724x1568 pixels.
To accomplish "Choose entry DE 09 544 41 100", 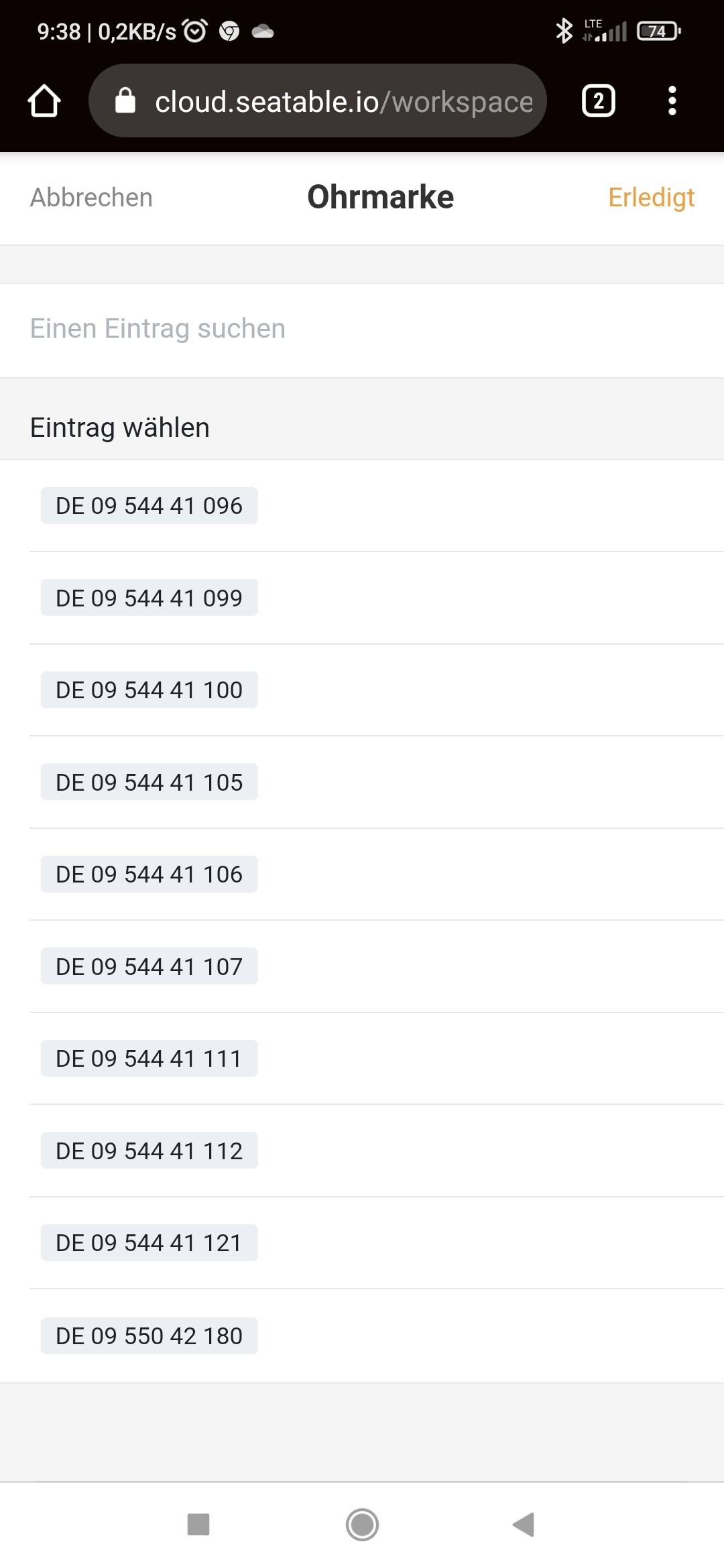I will (x=149, y=690).
